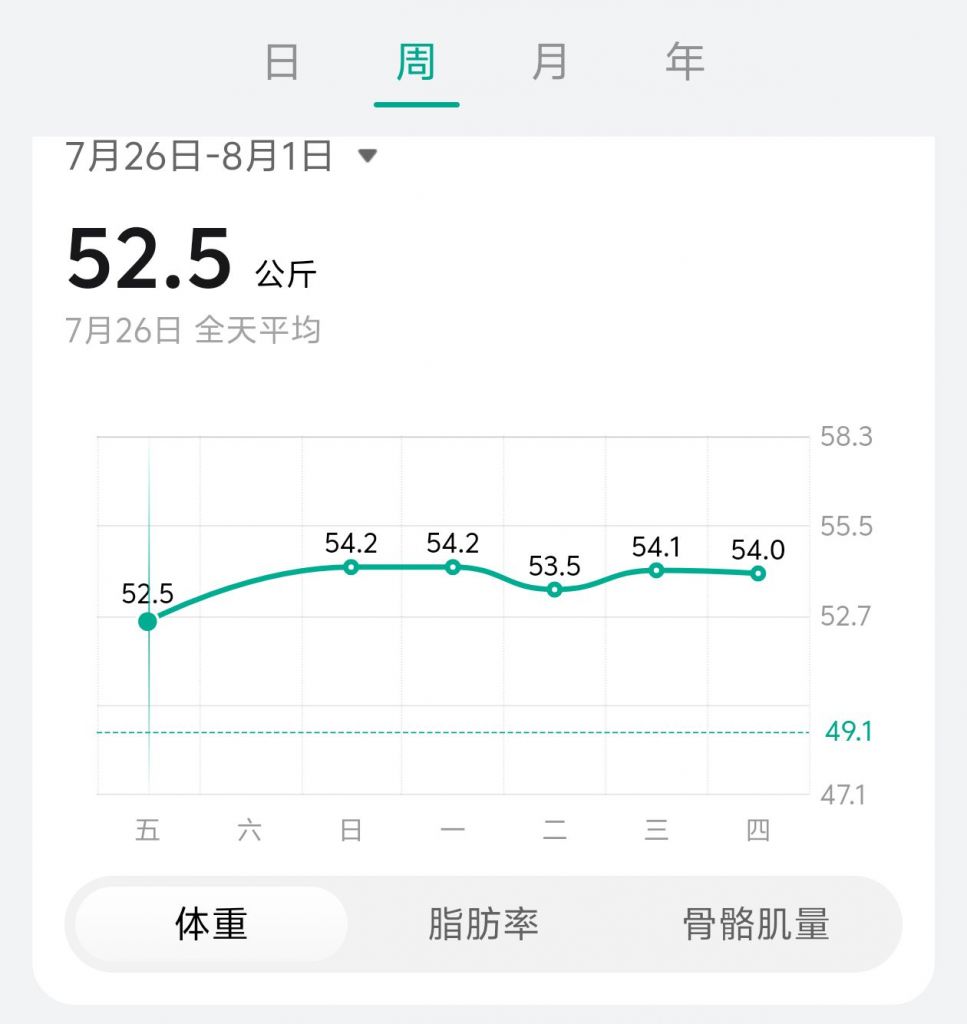Tap the 54.2 data point for Sunday

click(351, 567)
